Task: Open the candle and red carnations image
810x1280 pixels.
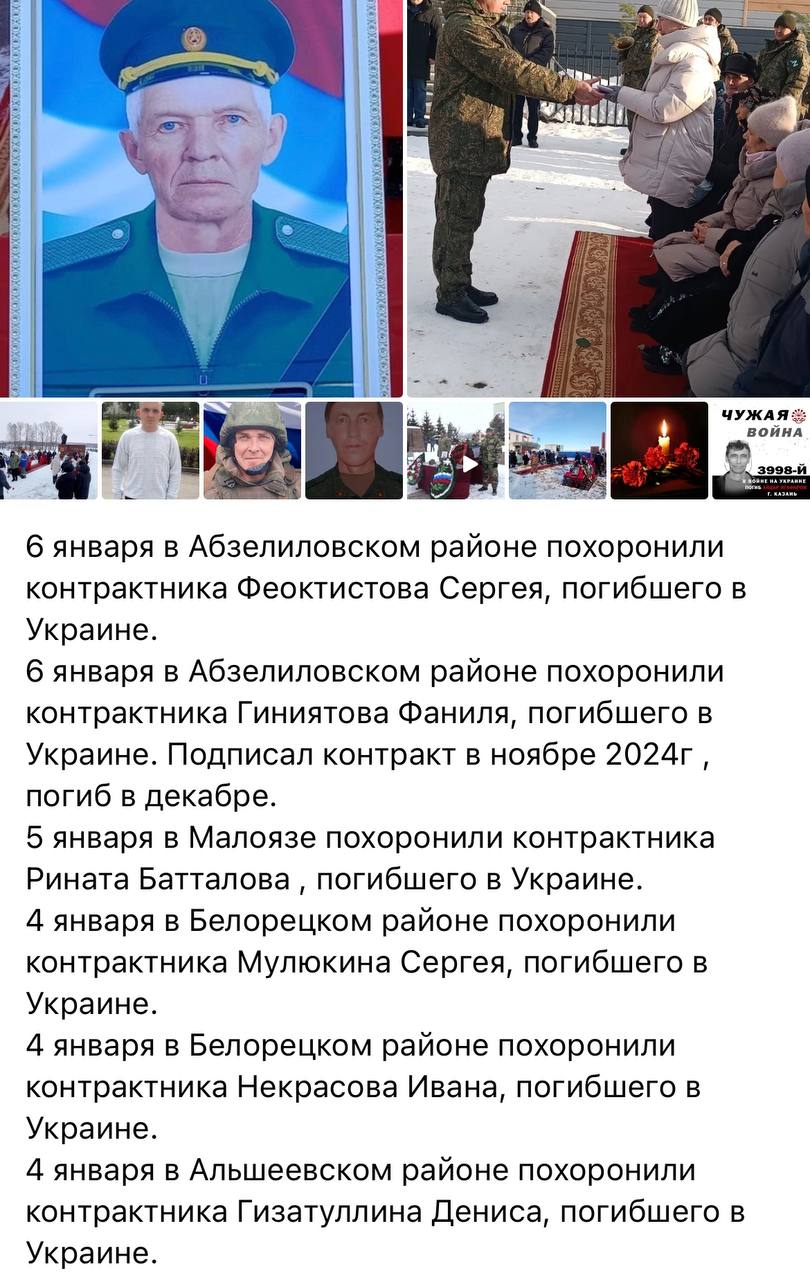Action: 659,451
